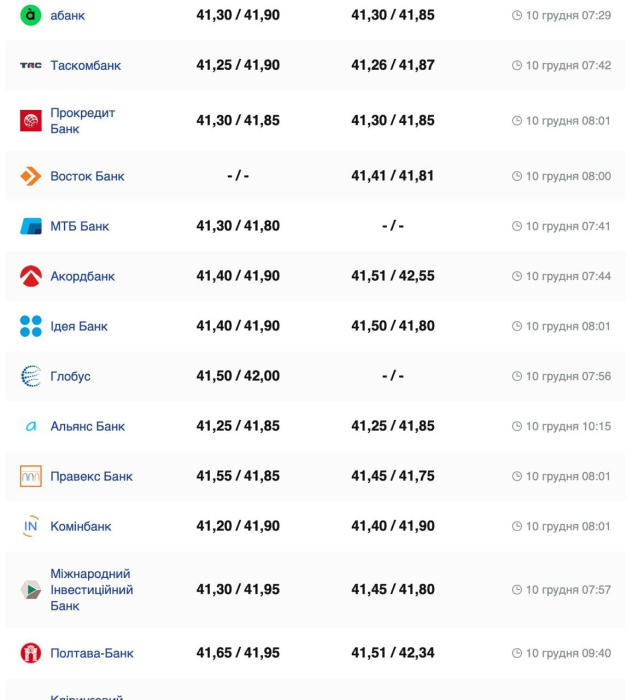This screenshot has height=700, width=639.
Task: Open the Таскомбанк link
Action: (x=85, y=65)
